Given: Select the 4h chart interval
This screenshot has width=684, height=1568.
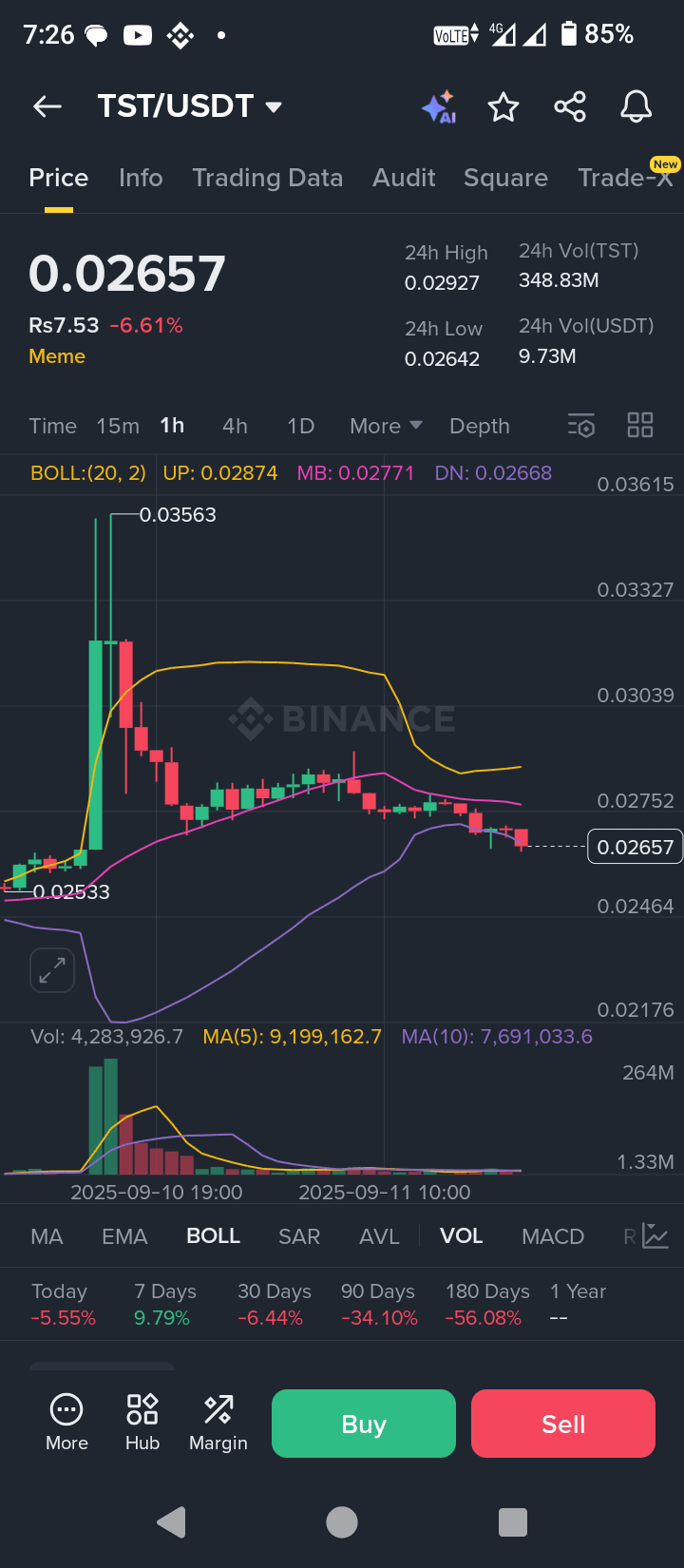Looking at the screenshot, I should tap(235, 426).
